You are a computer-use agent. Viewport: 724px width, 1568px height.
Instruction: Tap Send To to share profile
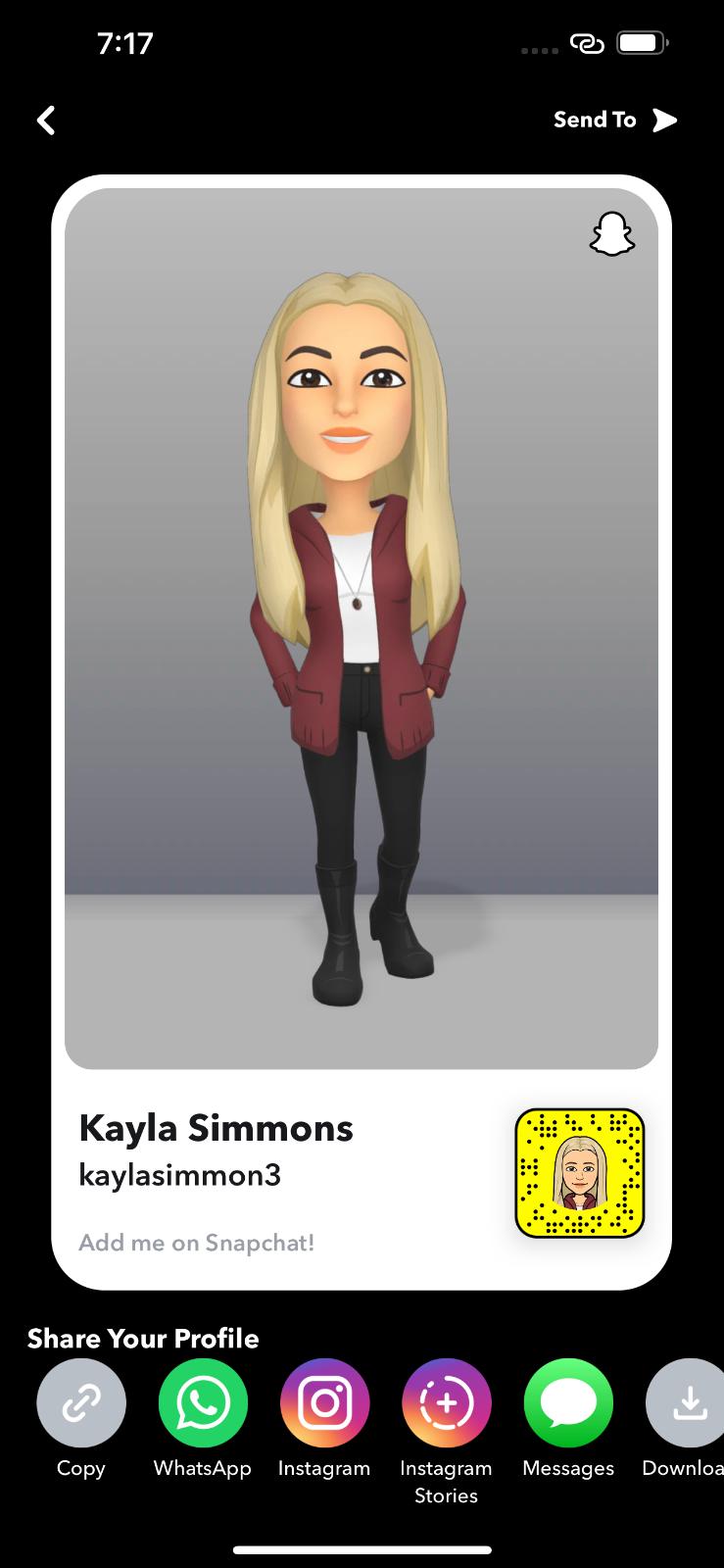(615, 120)
